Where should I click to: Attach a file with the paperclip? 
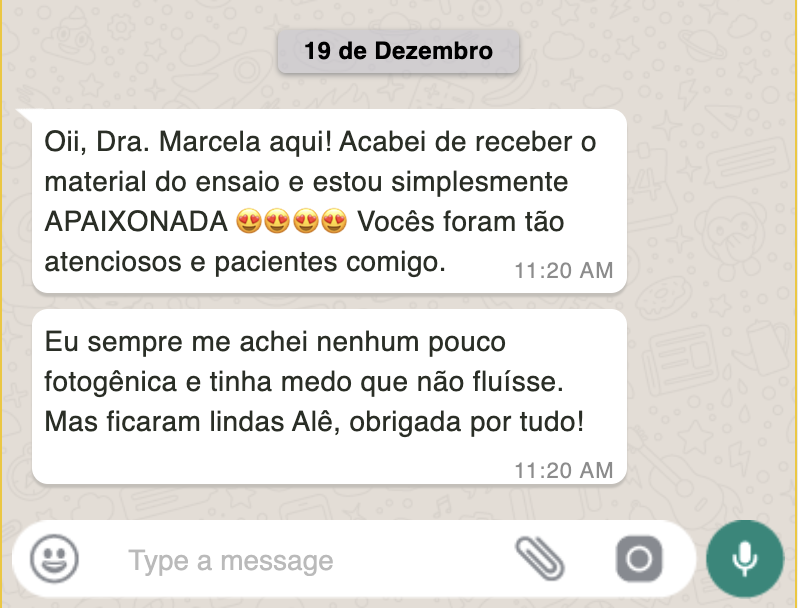(539, 559)
